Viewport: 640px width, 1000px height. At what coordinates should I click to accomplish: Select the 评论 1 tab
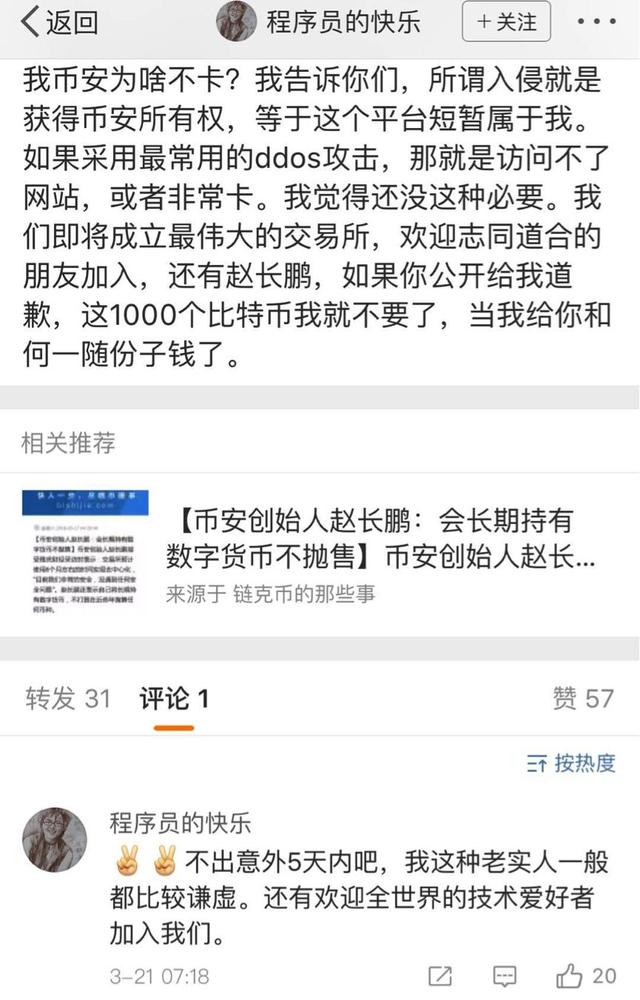coord(174,698)
